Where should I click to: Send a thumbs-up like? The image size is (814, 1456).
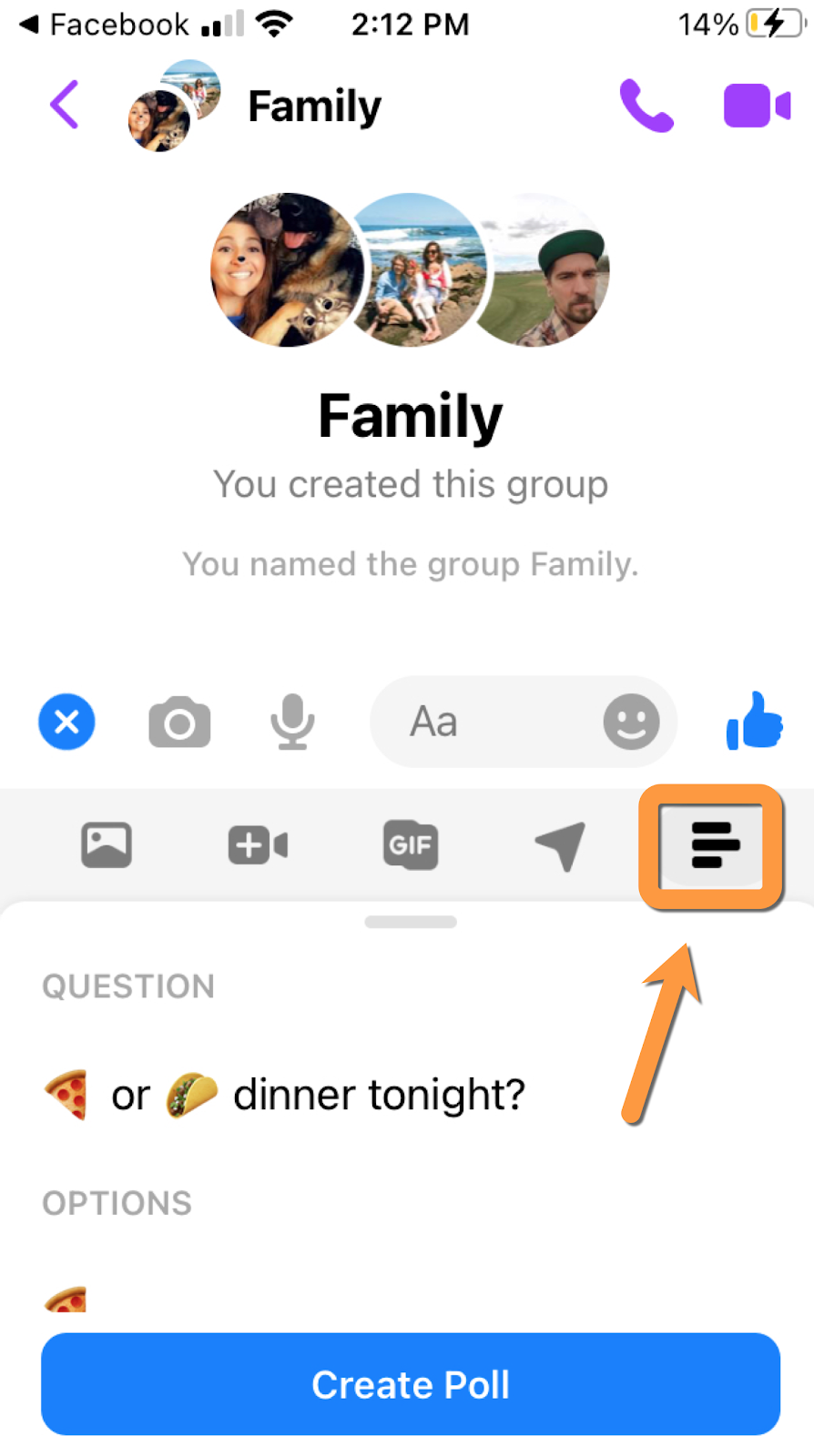click(x=755, y=721)
